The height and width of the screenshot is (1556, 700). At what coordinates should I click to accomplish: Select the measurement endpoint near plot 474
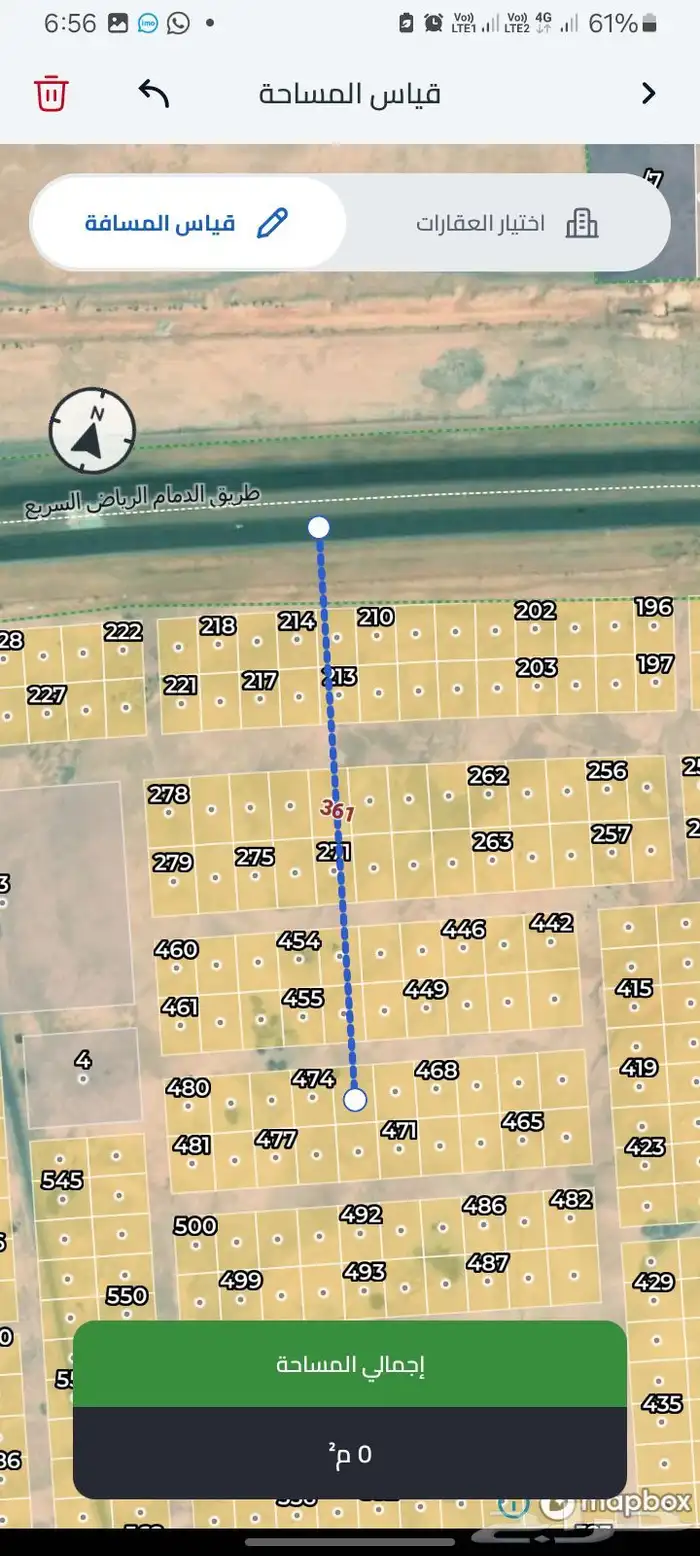[x=355, y=1100]
